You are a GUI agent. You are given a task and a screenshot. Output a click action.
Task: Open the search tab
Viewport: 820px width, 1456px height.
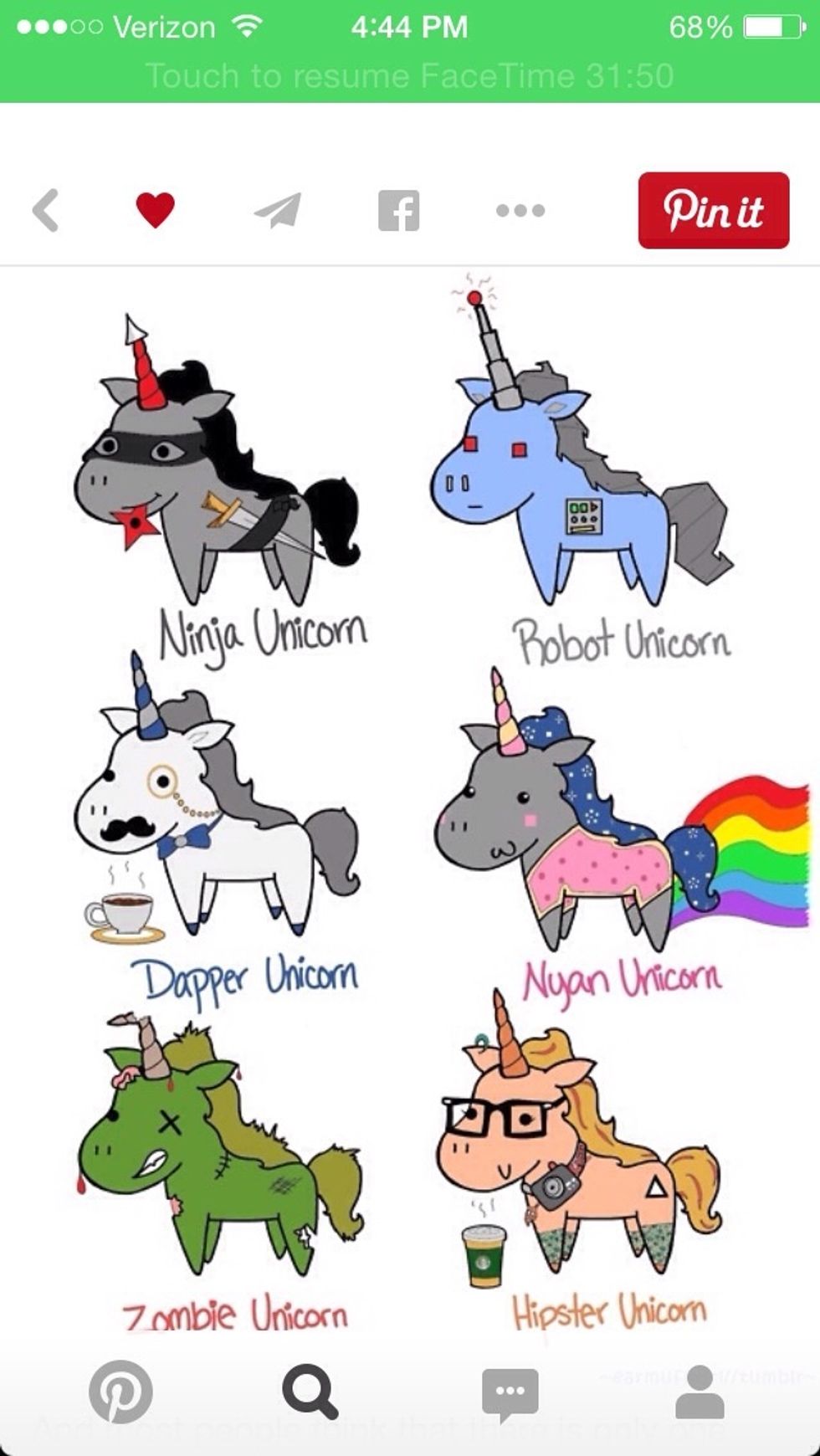click(x=310, y=1392)
